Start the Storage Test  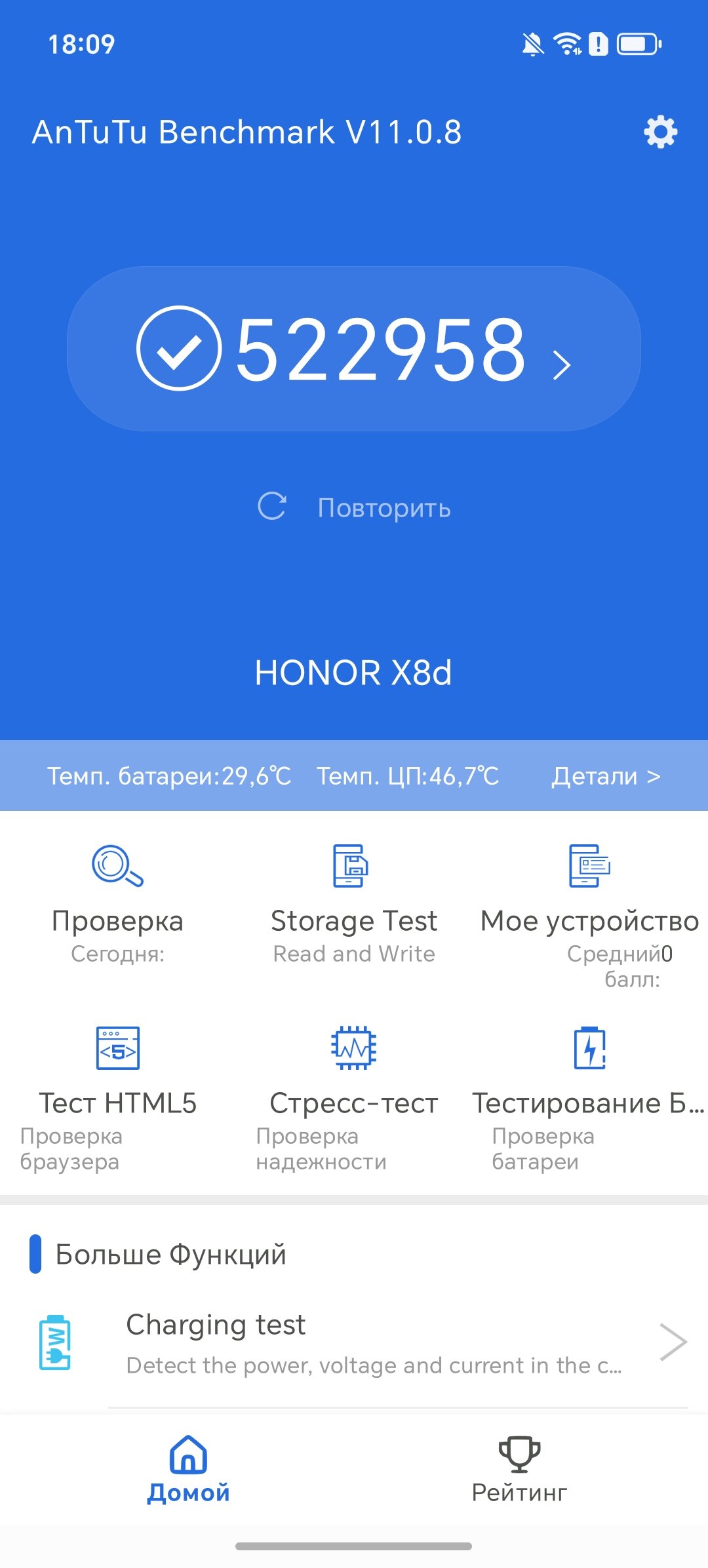(353, 901)
